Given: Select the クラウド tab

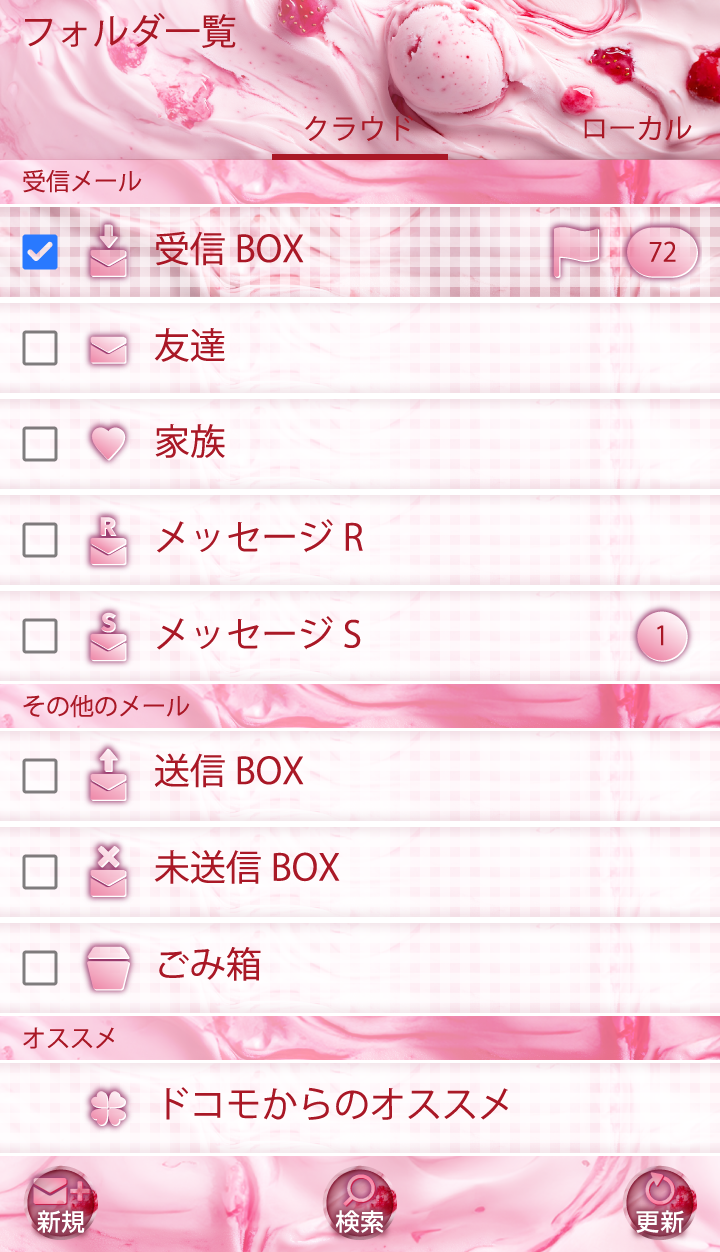Looking at the screenshot, I should click(x=358, y=128).
